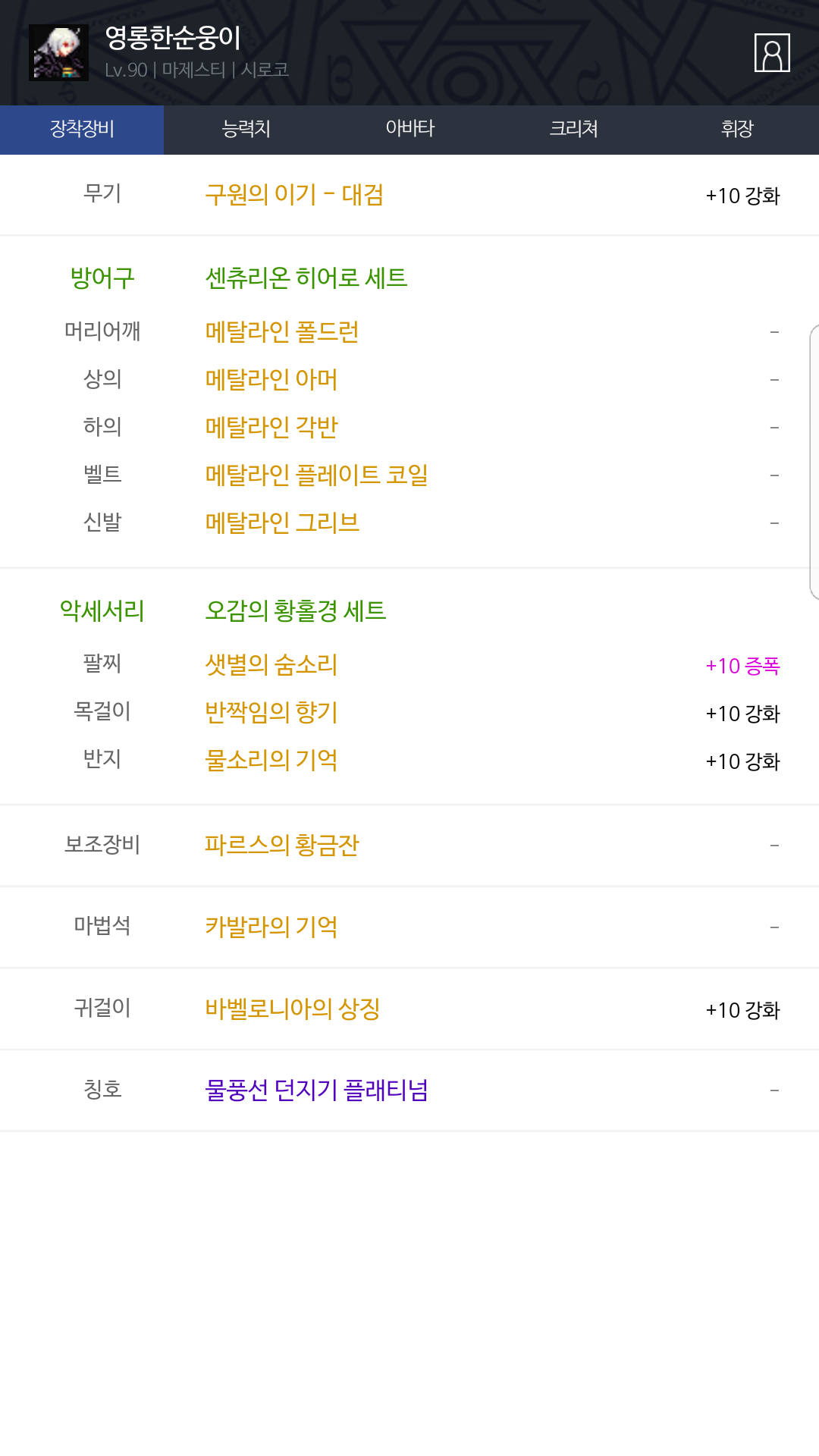
Task: Open ring 물소리의 기억
Action: point(271,761)
